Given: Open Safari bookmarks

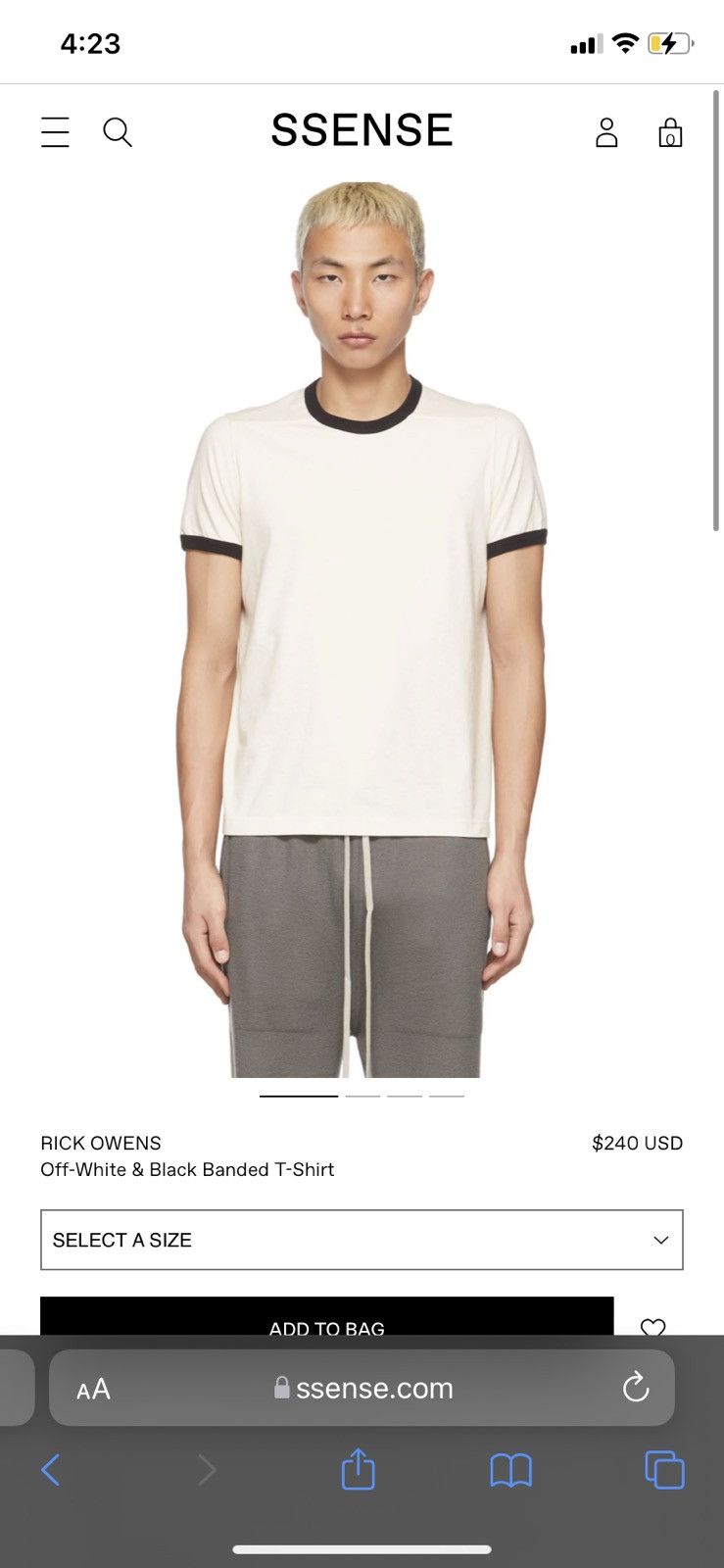Looking at the screenshot, I should (x=510, y=1470).
